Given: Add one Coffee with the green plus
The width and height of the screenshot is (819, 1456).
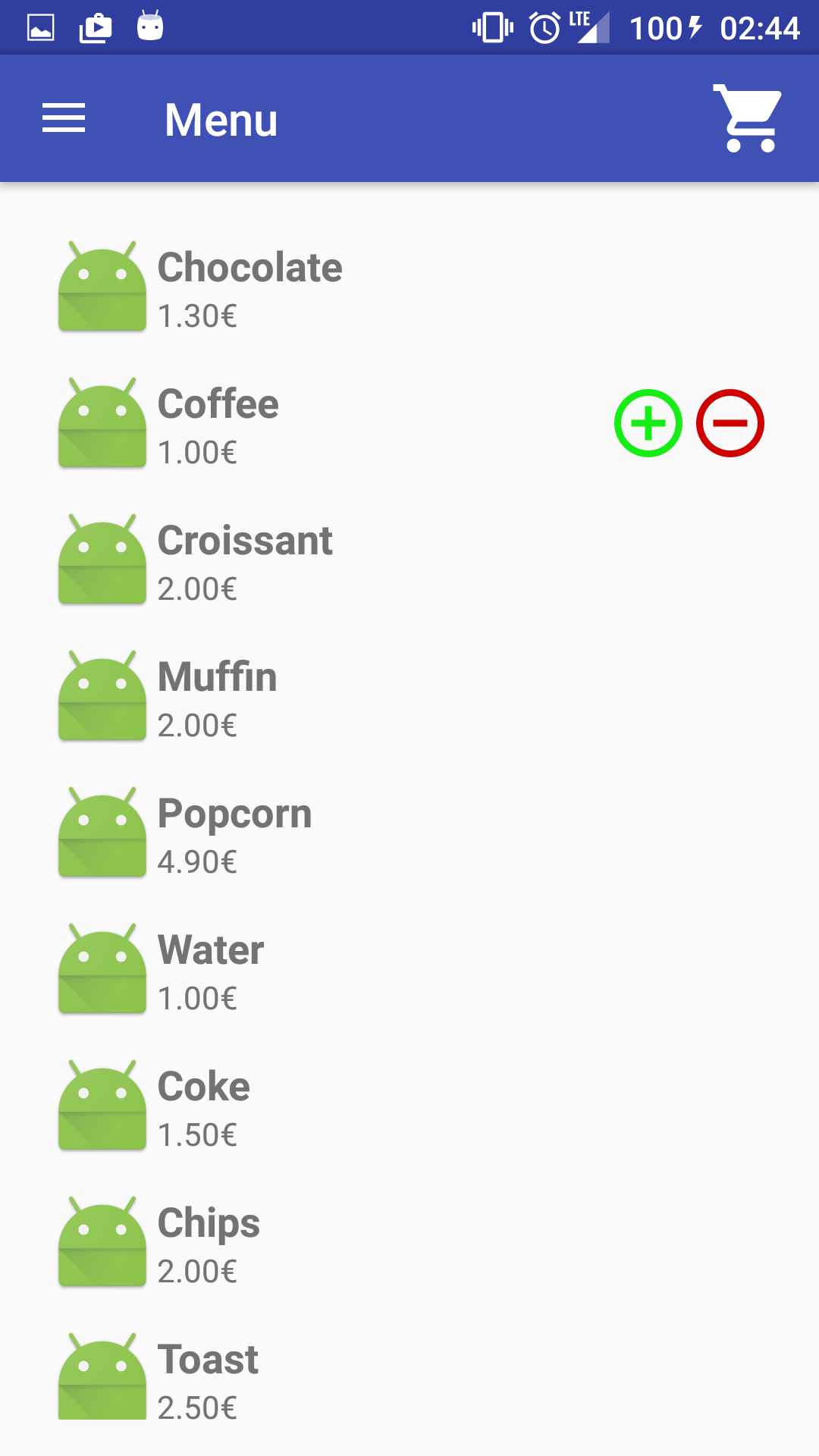Looking at the screenshot, I should pyautogui.click(x=648, y=423).
